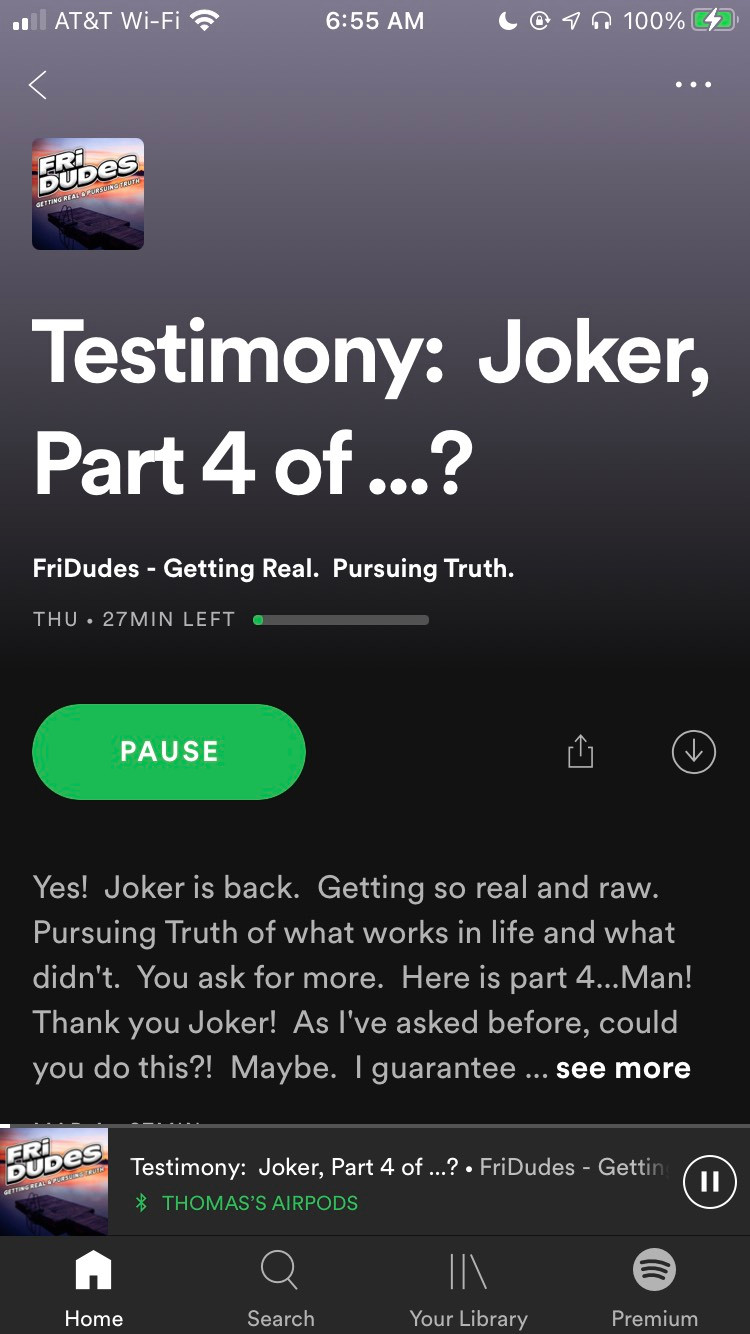
Task: Download this episode for offline listening
Action: pyautogui.click(x=693, y=752)
